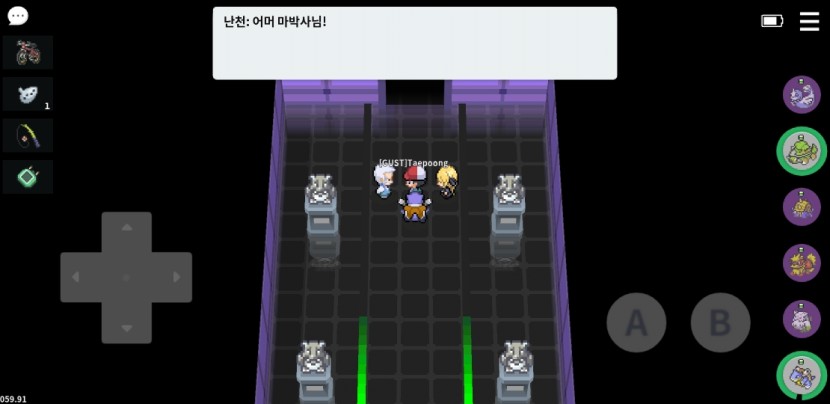This screenshot has height=404, width=830.
Task: Use the bicycle hotkey item
Action: (28, 52)
